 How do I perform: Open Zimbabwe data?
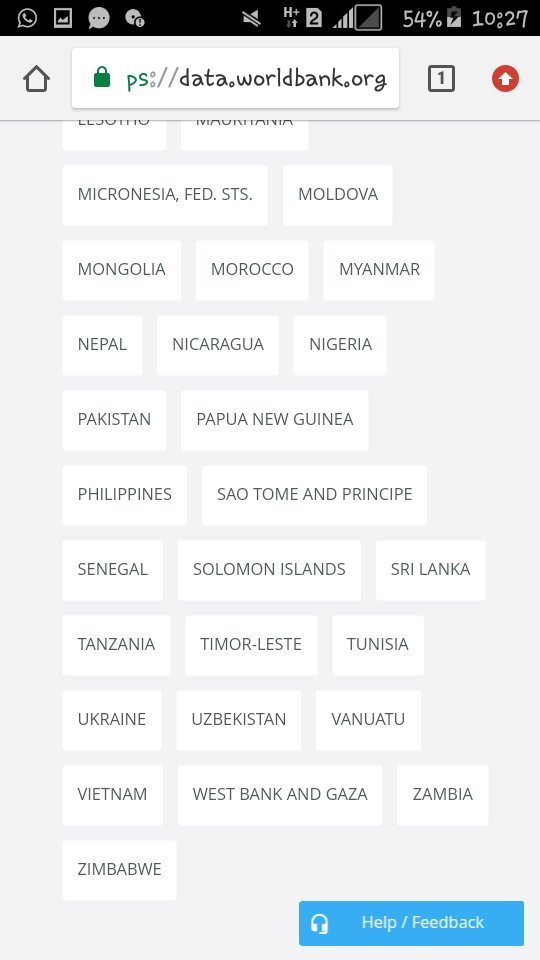119,870
